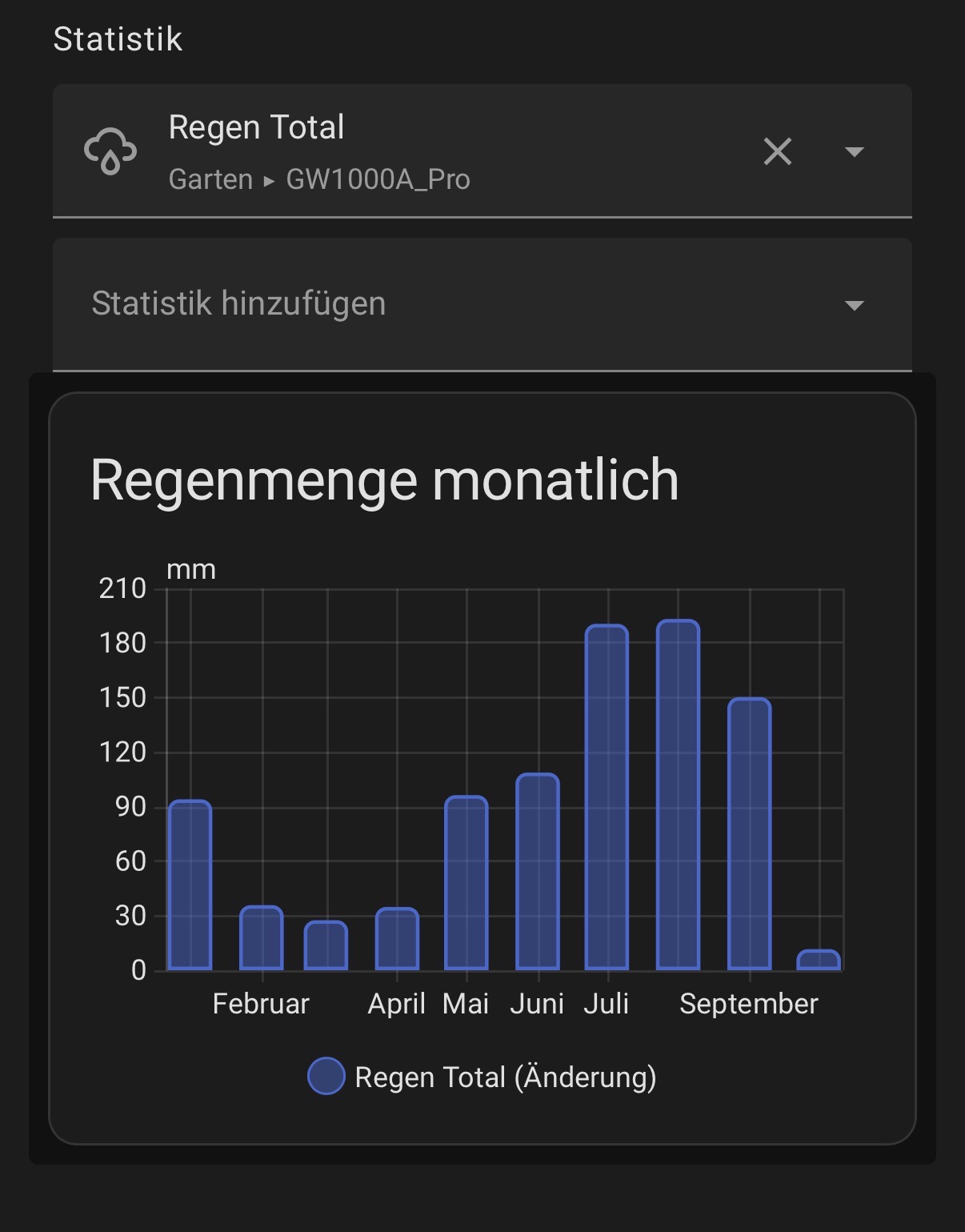Screen dimensions: 965x1232
Task: Clear the Regen Total statistic selection
Action: click(777, 151)
